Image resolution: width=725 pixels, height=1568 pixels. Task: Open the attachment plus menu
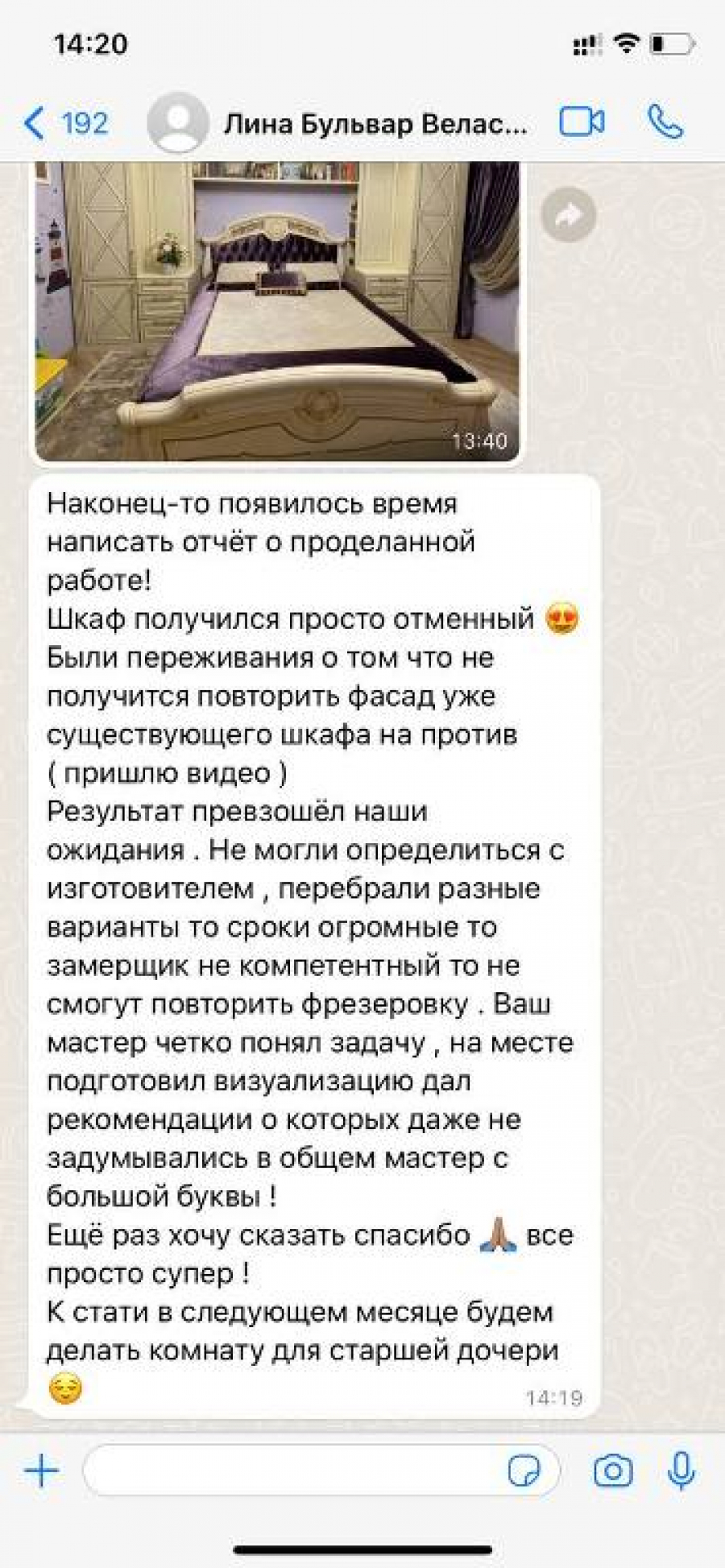point(42,1471)
